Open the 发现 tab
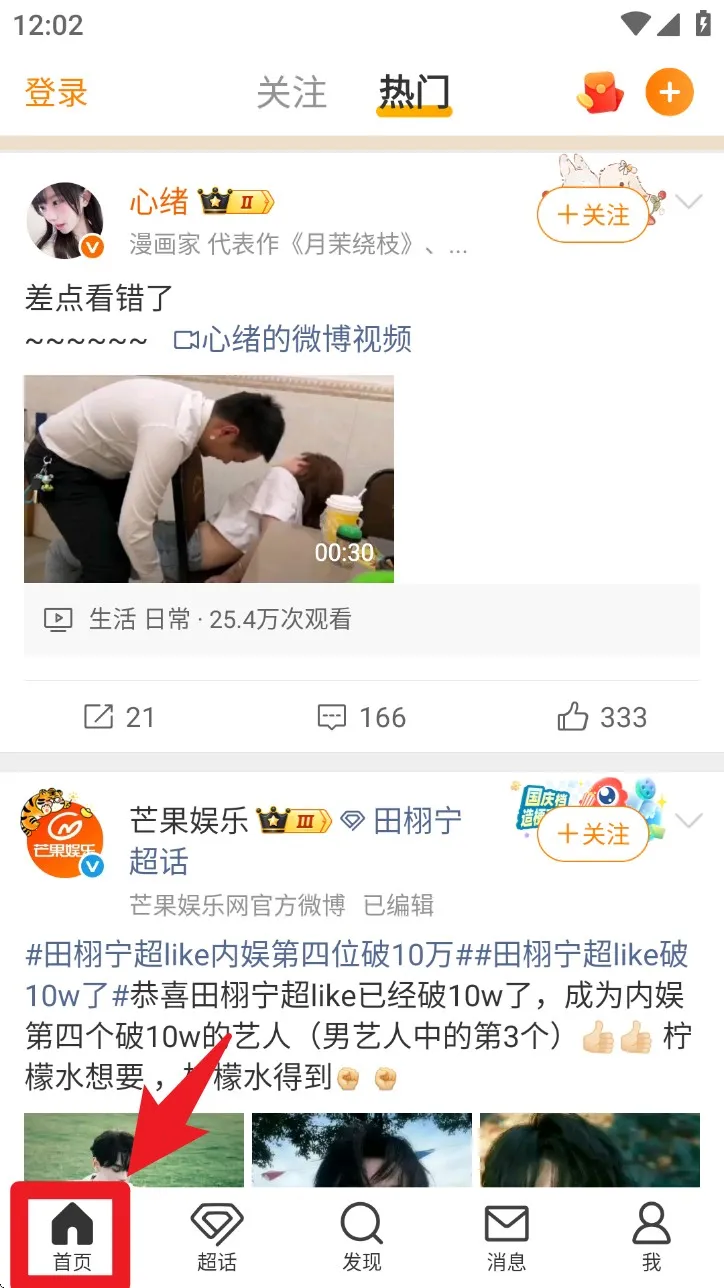 click(361, 1236)
